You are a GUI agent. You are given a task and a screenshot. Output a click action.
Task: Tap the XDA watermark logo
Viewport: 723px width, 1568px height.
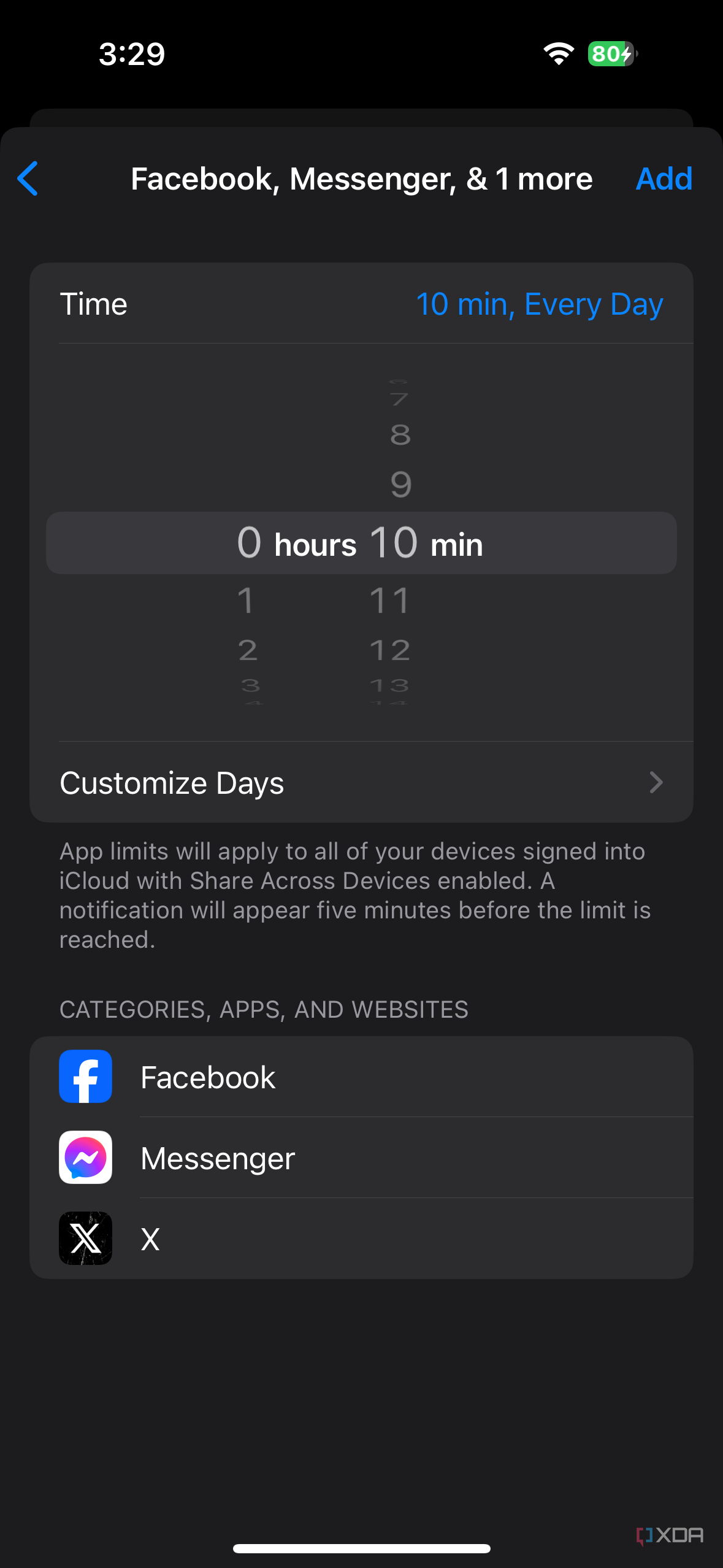pyautogui.click(x=670, y=1535)
